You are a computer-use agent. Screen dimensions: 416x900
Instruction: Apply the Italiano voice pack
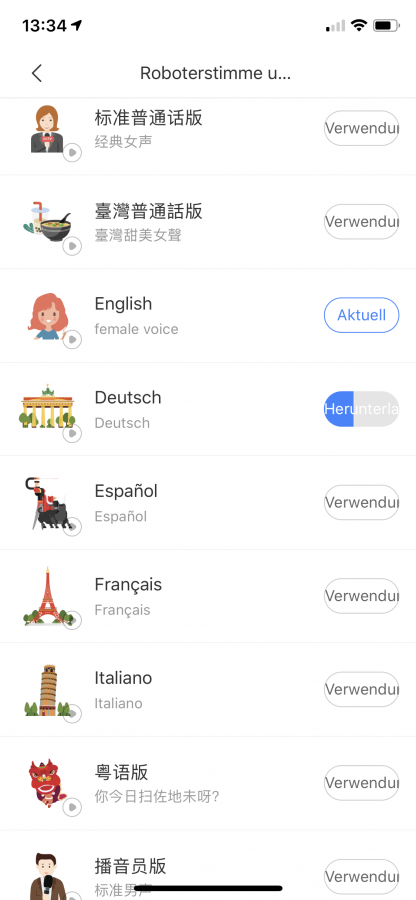point(361,689)
